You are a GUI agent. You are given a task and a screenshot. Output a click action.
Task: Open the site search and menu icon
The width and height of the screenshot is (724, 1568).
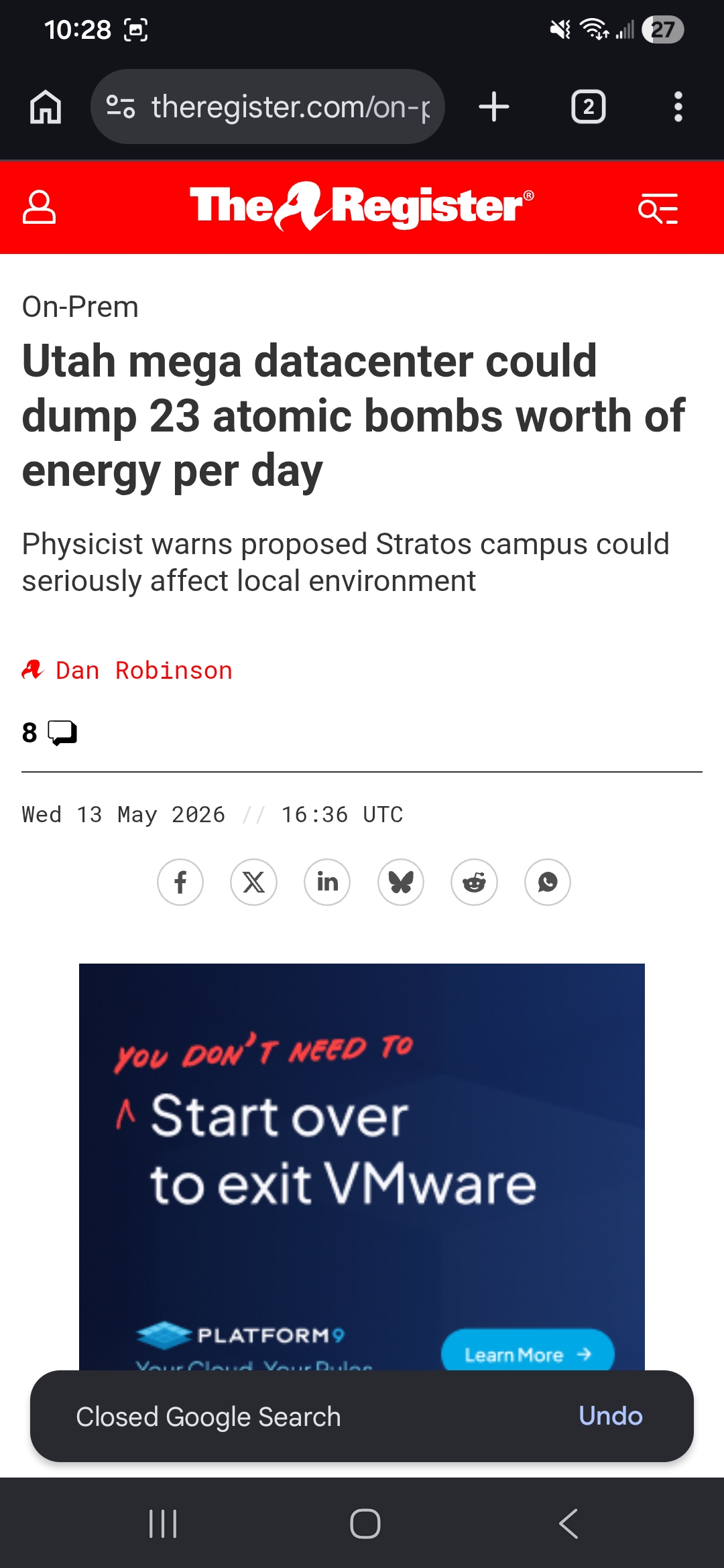tap(658, 208)
